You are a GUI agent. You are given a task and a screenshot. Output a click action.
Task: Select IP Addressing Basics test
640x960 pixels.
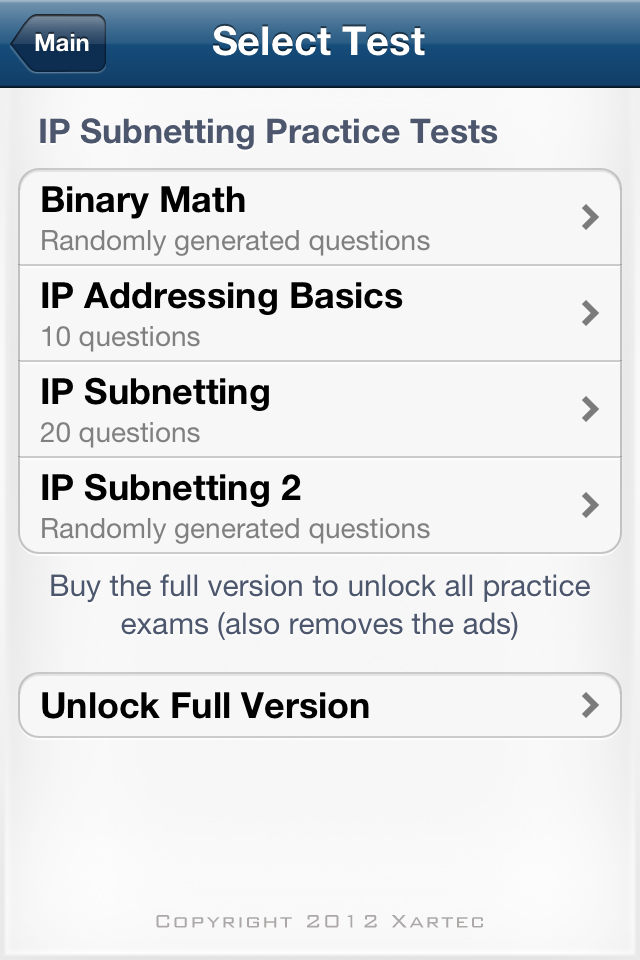[320, 313]
